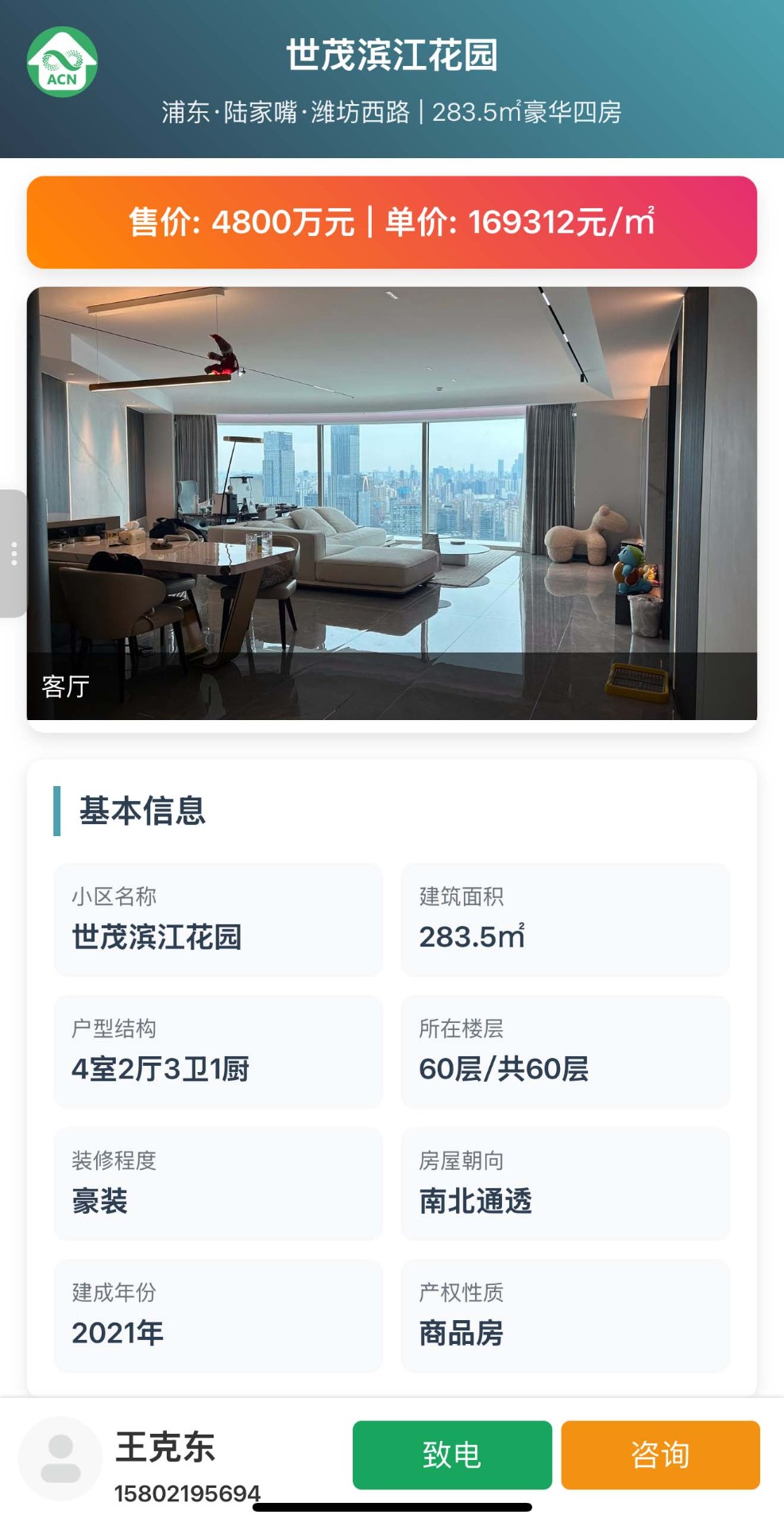Tap the orange 咨询 consult button
The image size is (784, 1526).
pyautogui.click(x=660, y=1454)
